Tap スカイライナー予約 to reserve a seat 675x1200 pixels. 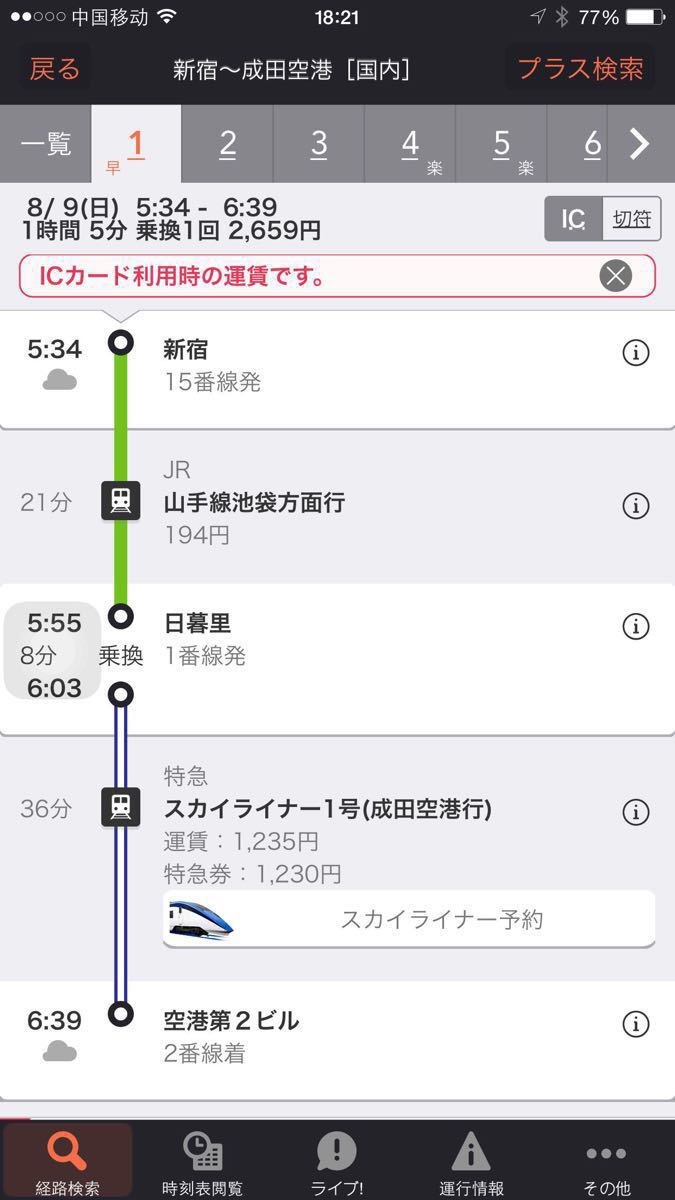[409, 919]
